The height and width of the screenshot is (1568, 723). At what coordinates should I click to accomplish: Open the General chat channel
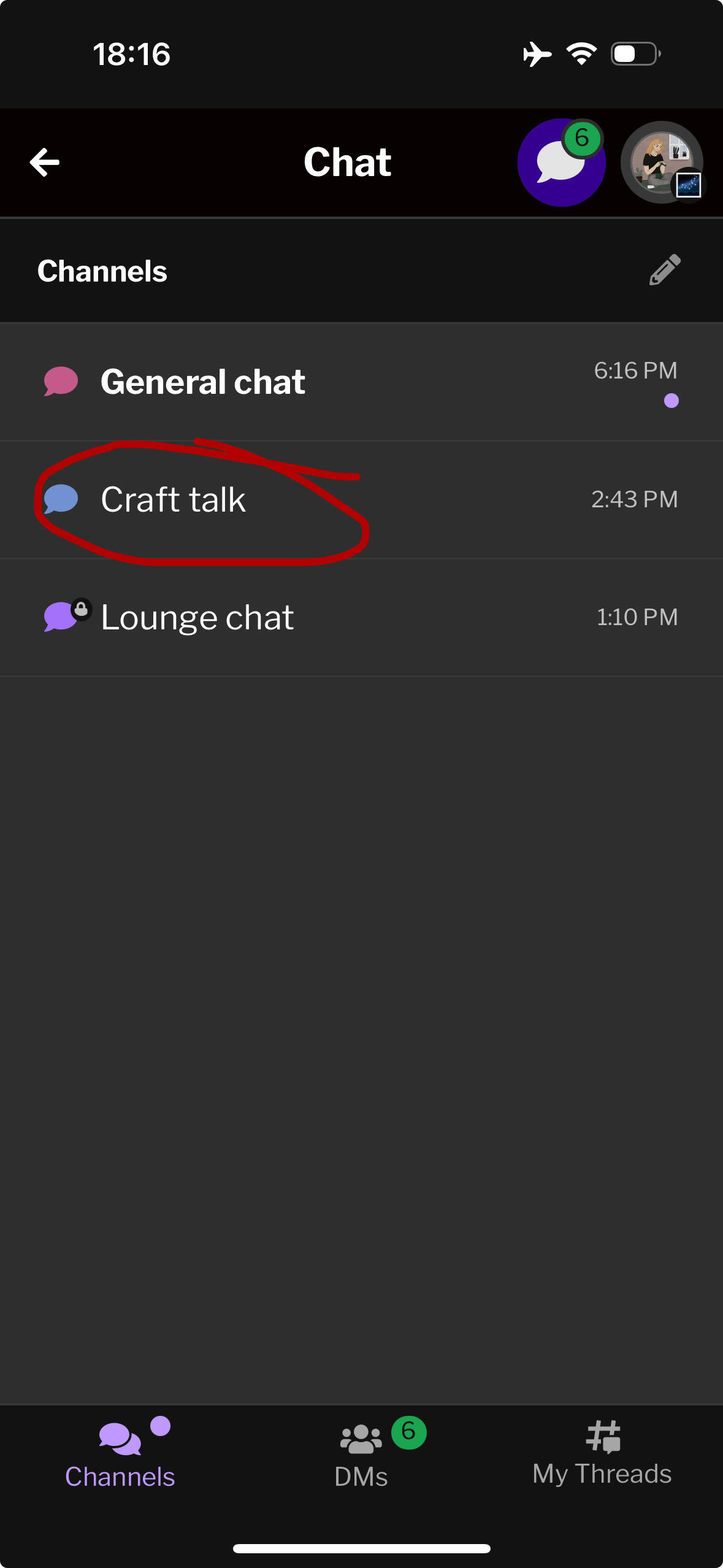361,382
